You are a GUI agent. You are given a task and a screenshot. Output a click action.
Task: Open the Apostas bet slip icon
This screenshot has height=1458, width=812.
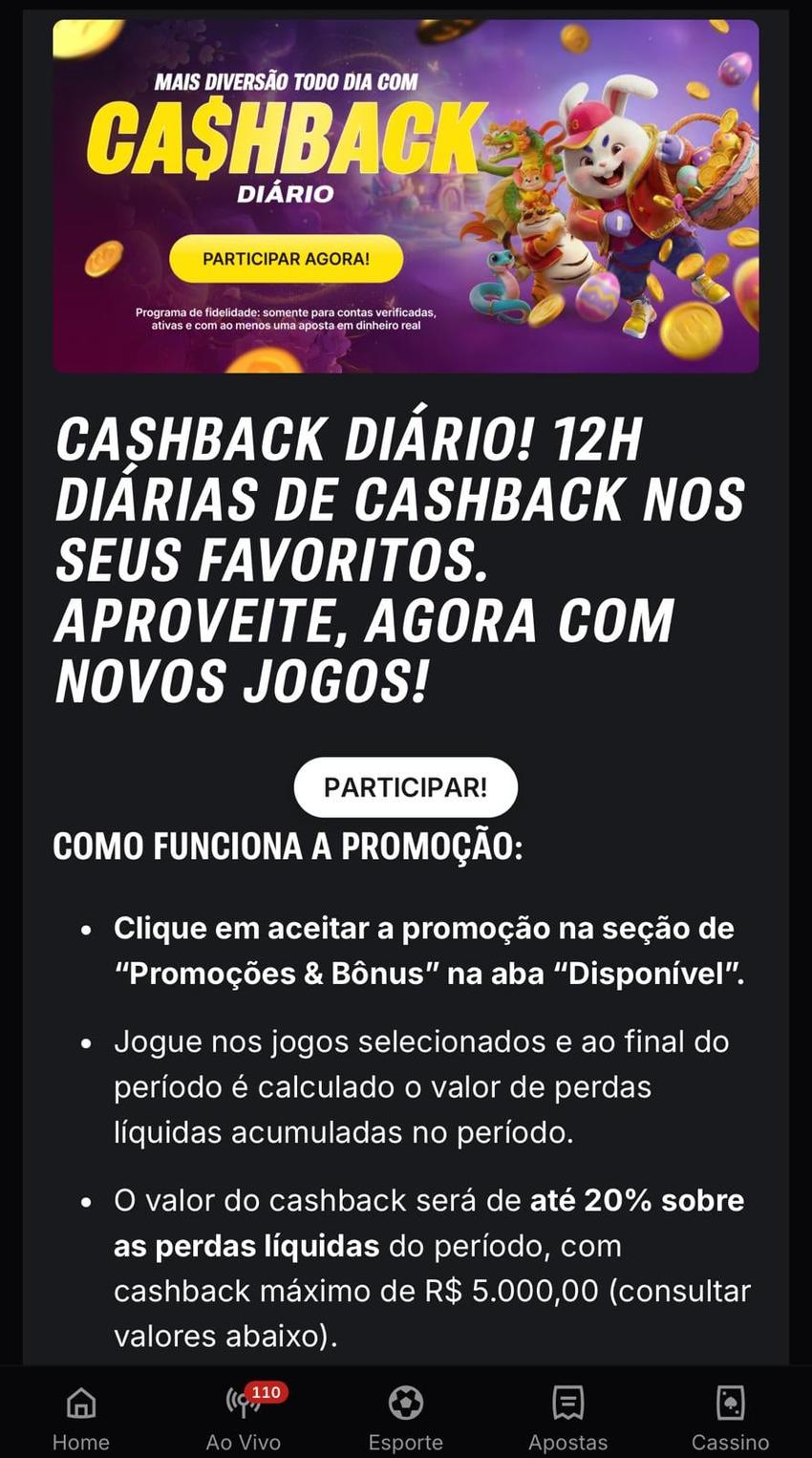[x=567, y=1404]
